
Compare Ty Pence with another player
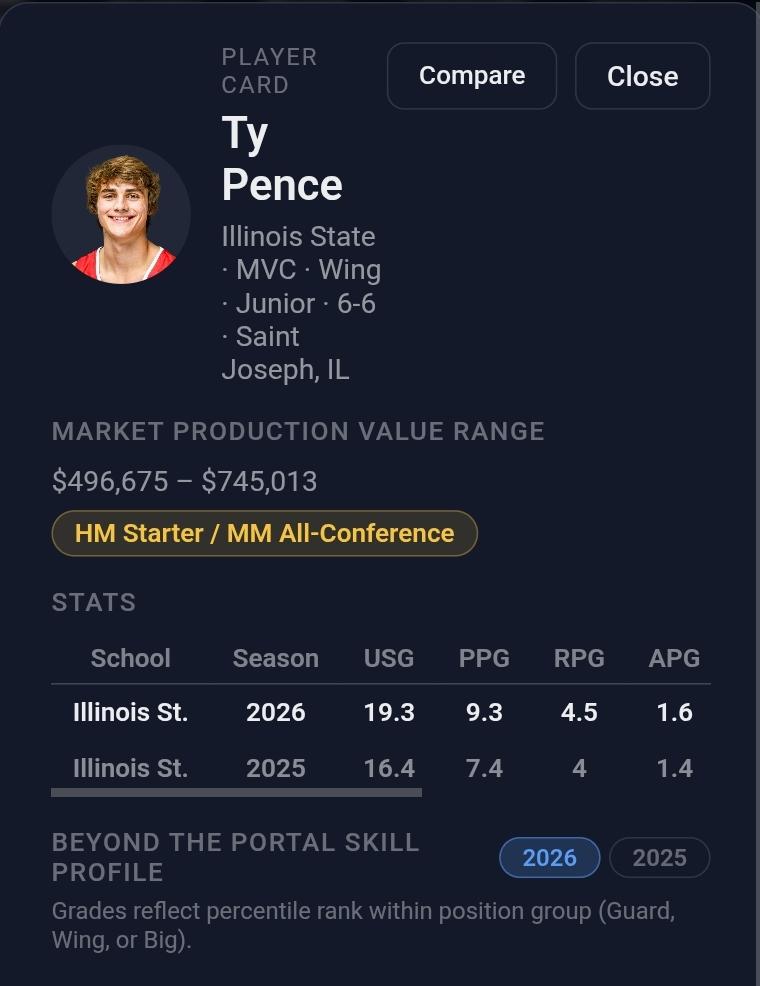471,76
